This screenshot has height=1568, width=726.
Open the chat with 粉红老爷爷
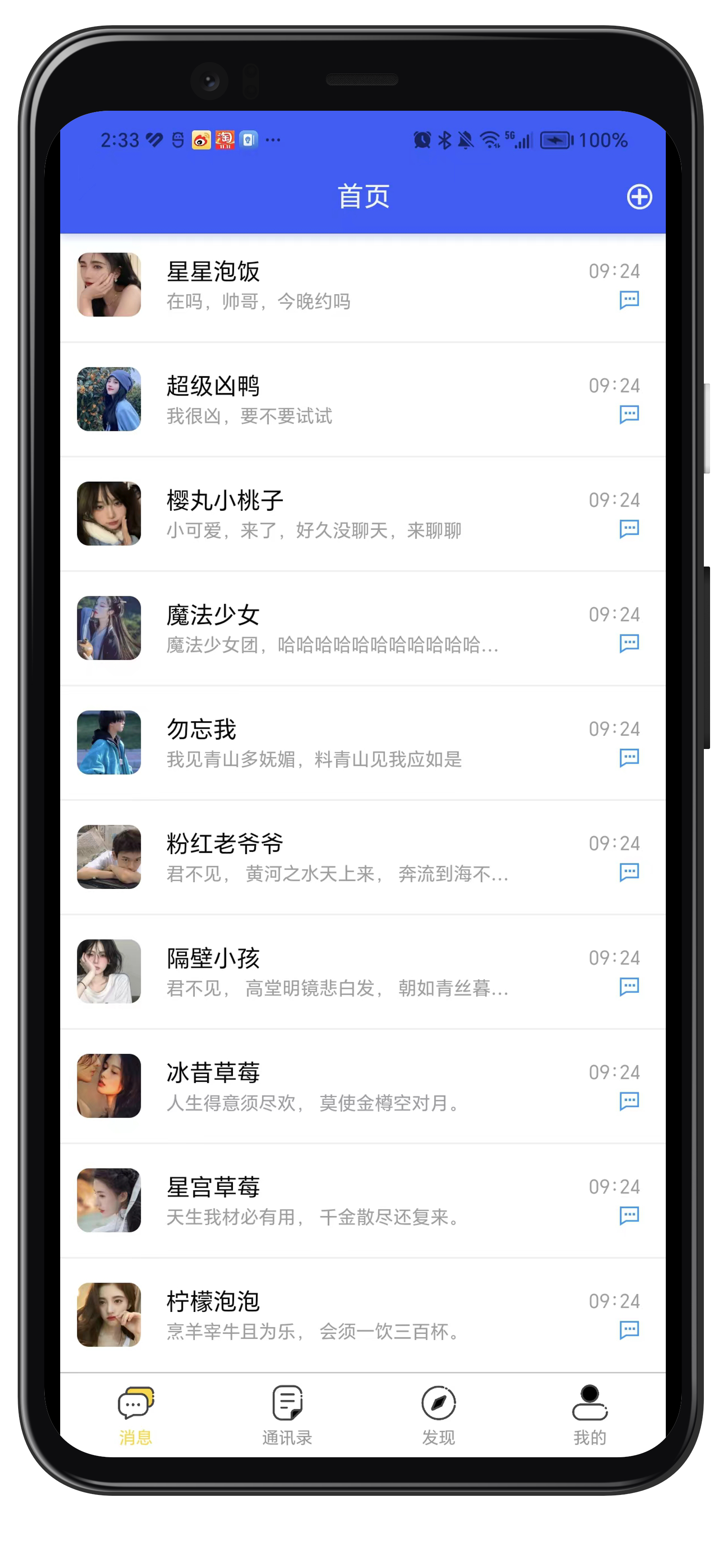point(362,858)
